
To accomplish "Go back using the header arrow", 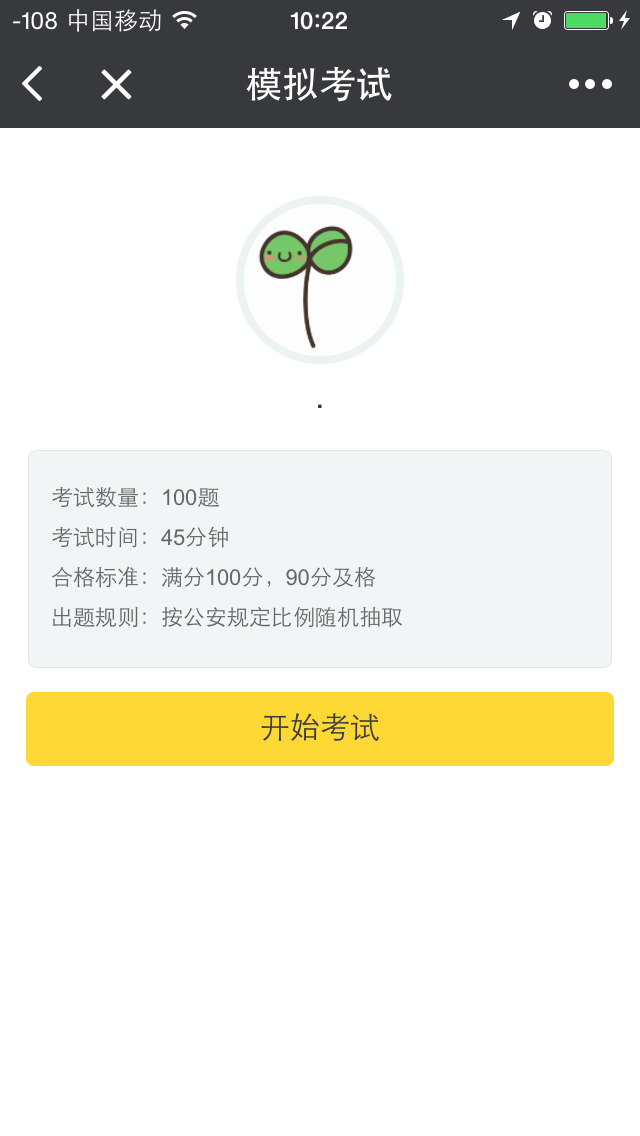I will 33,84.
